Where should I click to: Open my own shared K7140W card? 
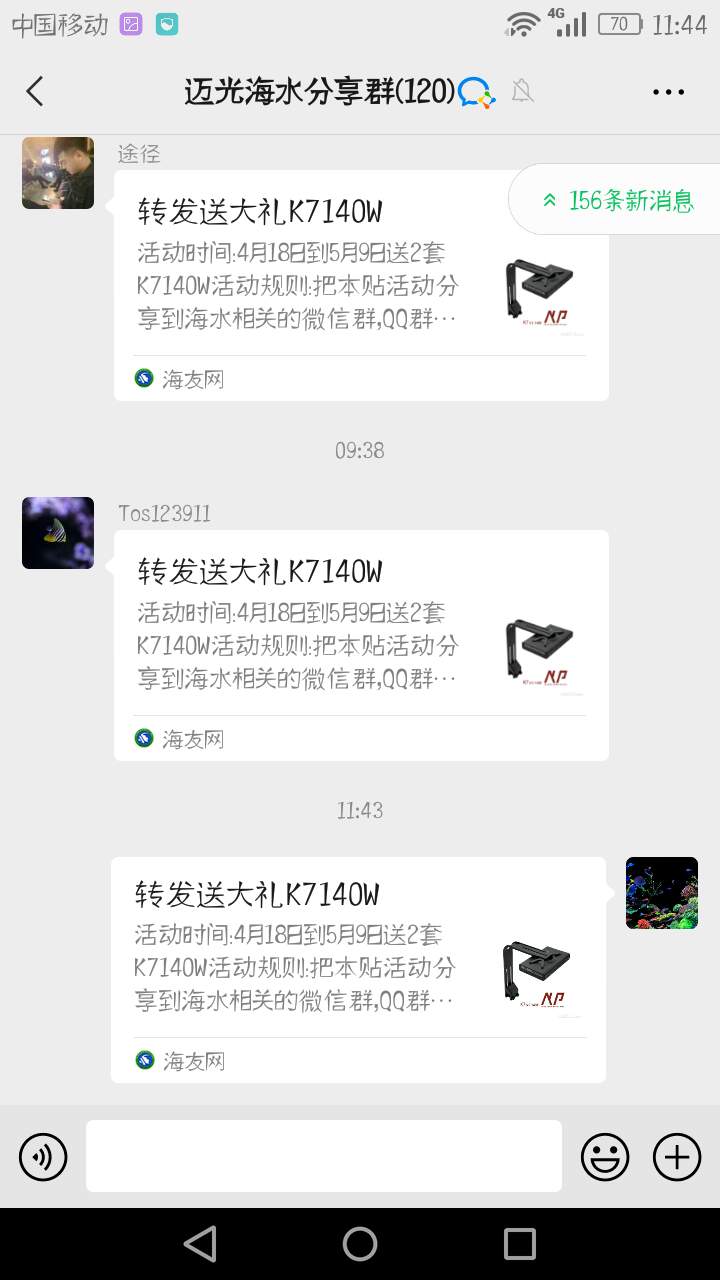358,968
